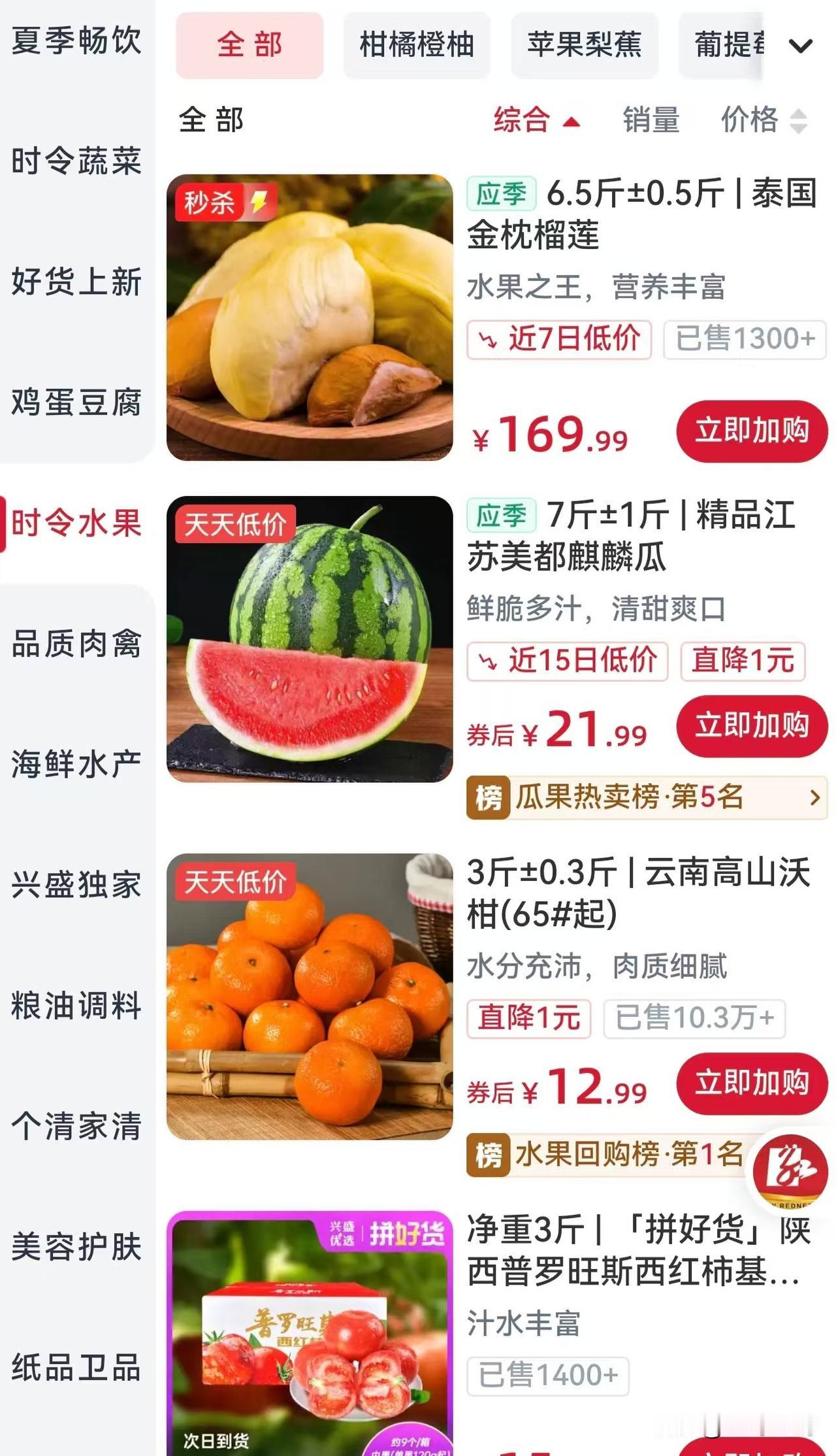Switch to 夏季畅饮 category

click(76, 41)
